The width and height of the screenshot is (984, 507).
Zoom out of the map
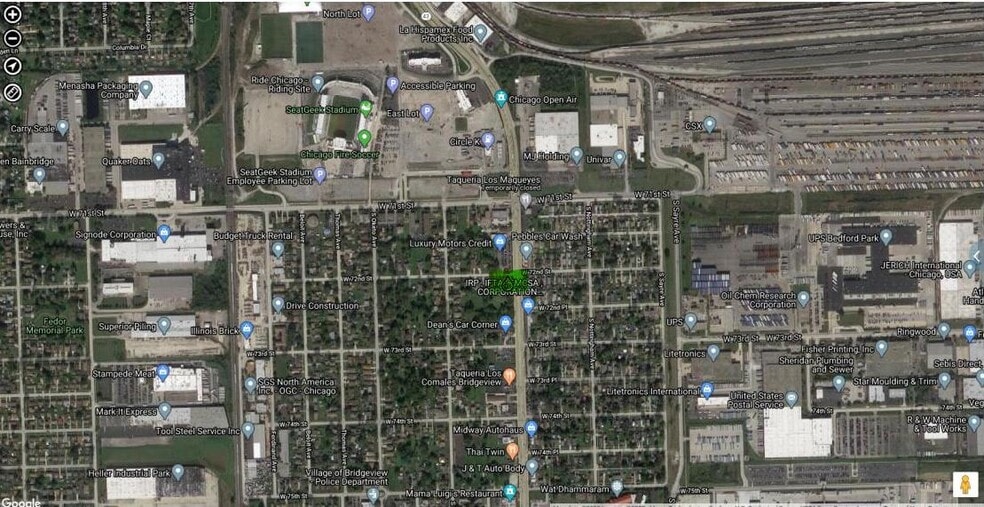pos(12,39)
